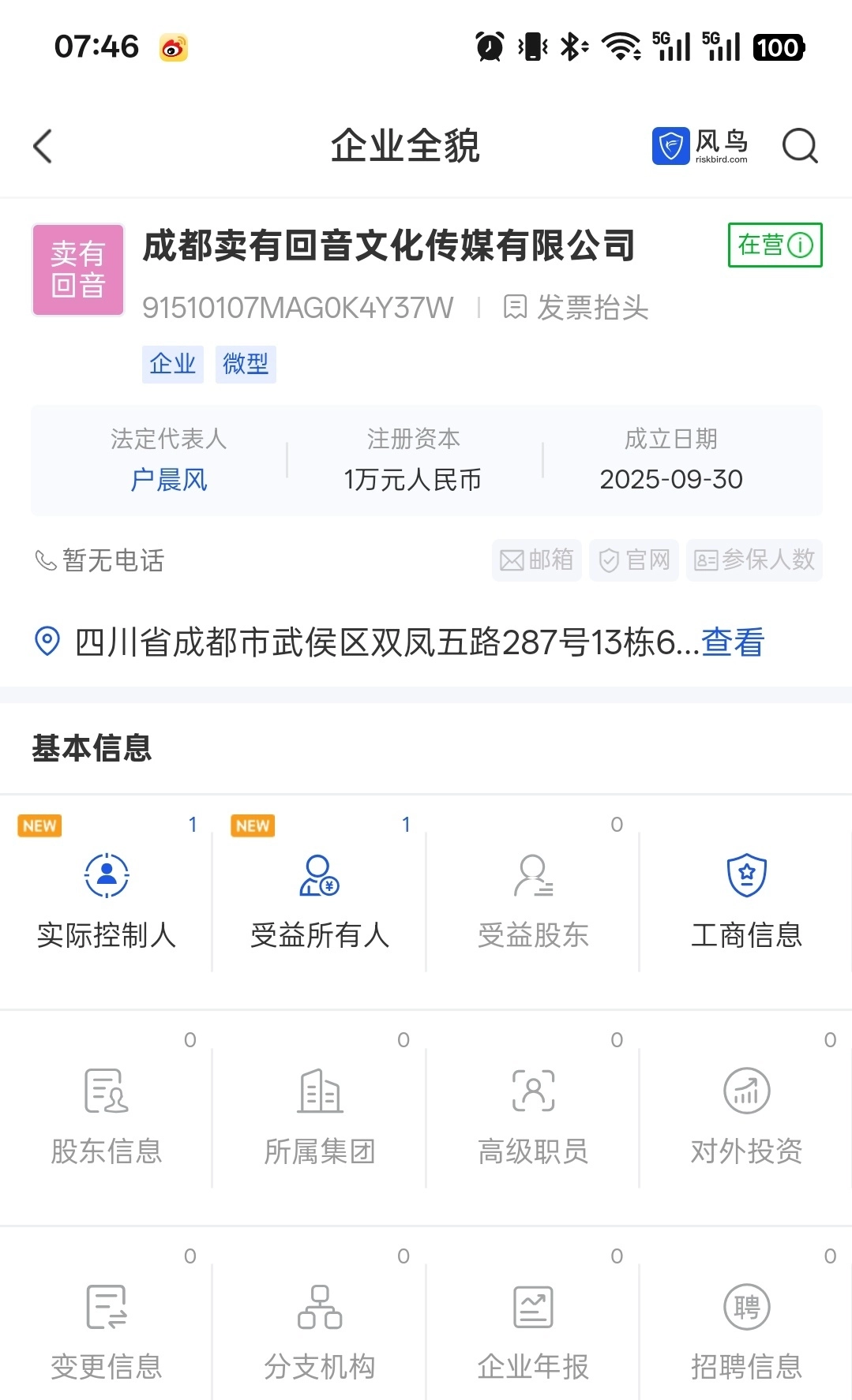This screenshot has width=852, height=1400.
Task: Open 受益股东 section
Action: point(533,900)
